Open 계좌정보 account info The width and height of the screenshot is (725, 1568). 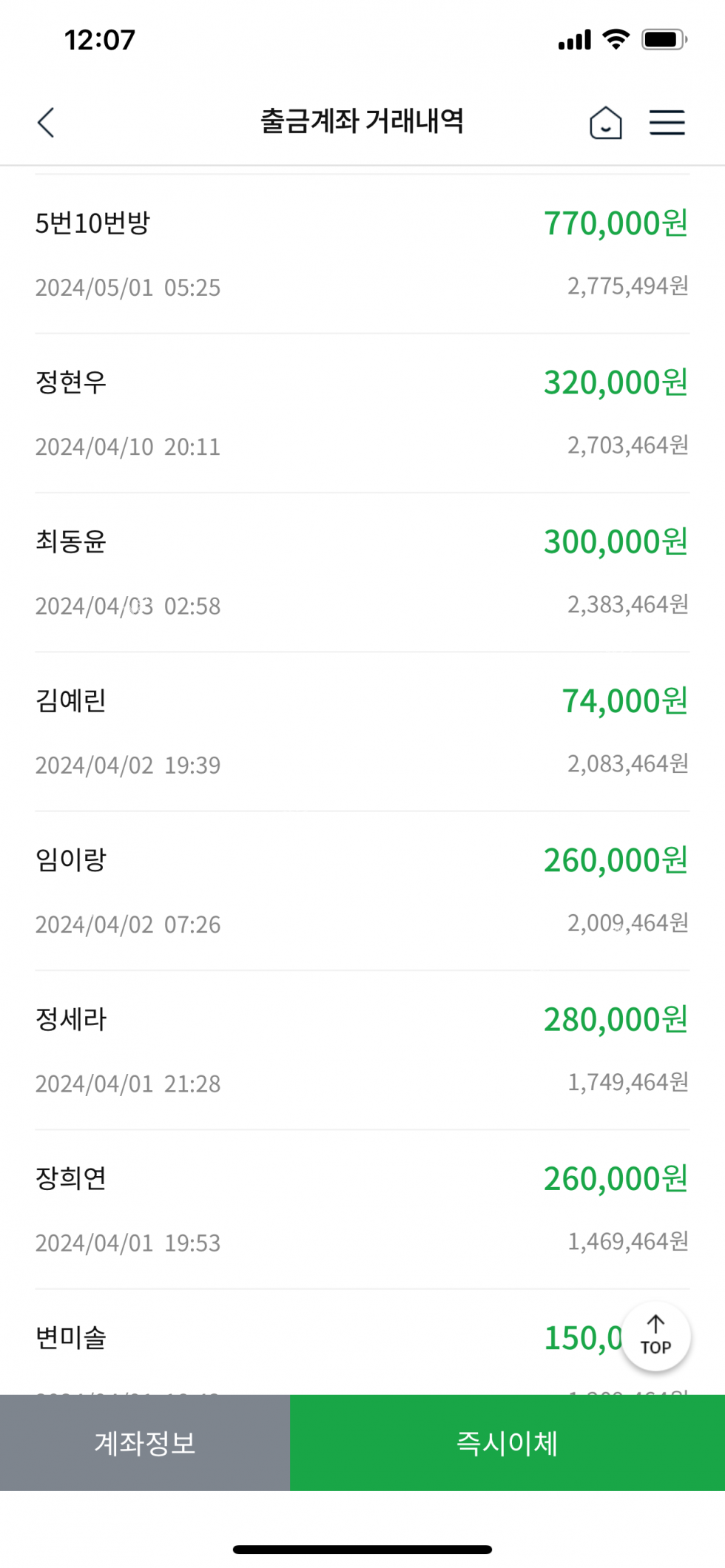coord(145,1442)
